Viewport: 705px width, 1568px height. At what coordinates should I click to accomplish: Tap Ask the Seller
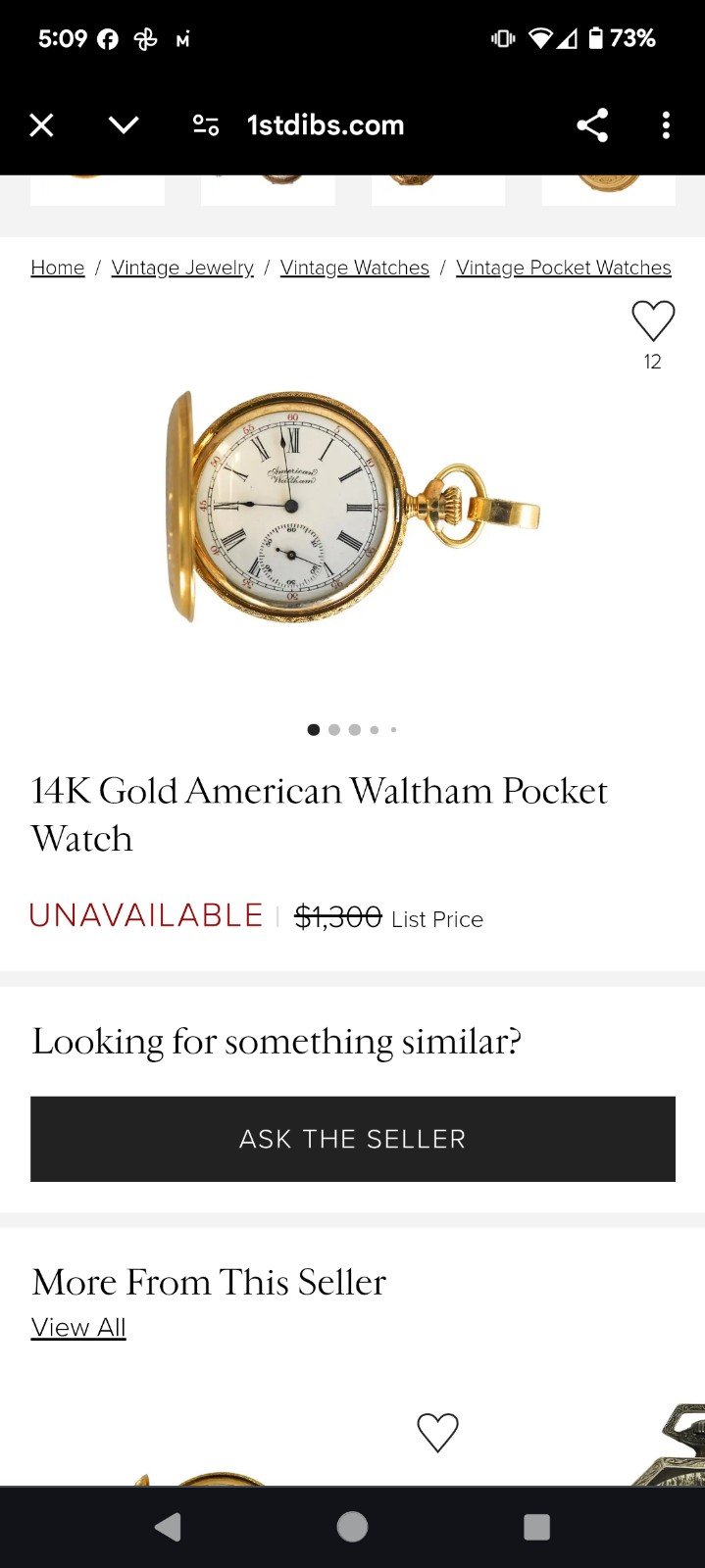click(353, 1139)
